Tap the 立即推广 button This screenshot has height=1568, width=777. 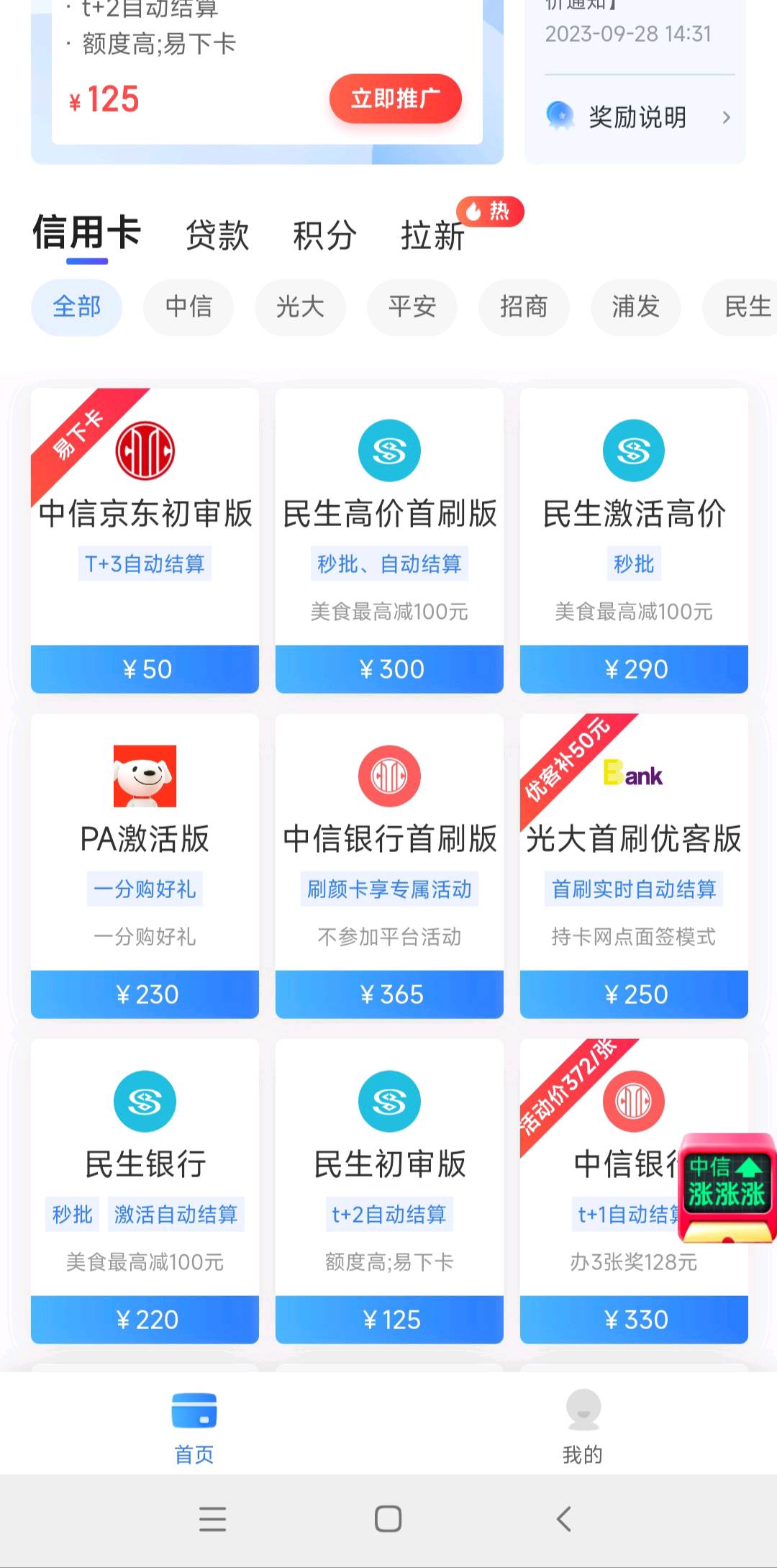click(x=395, y=99)
